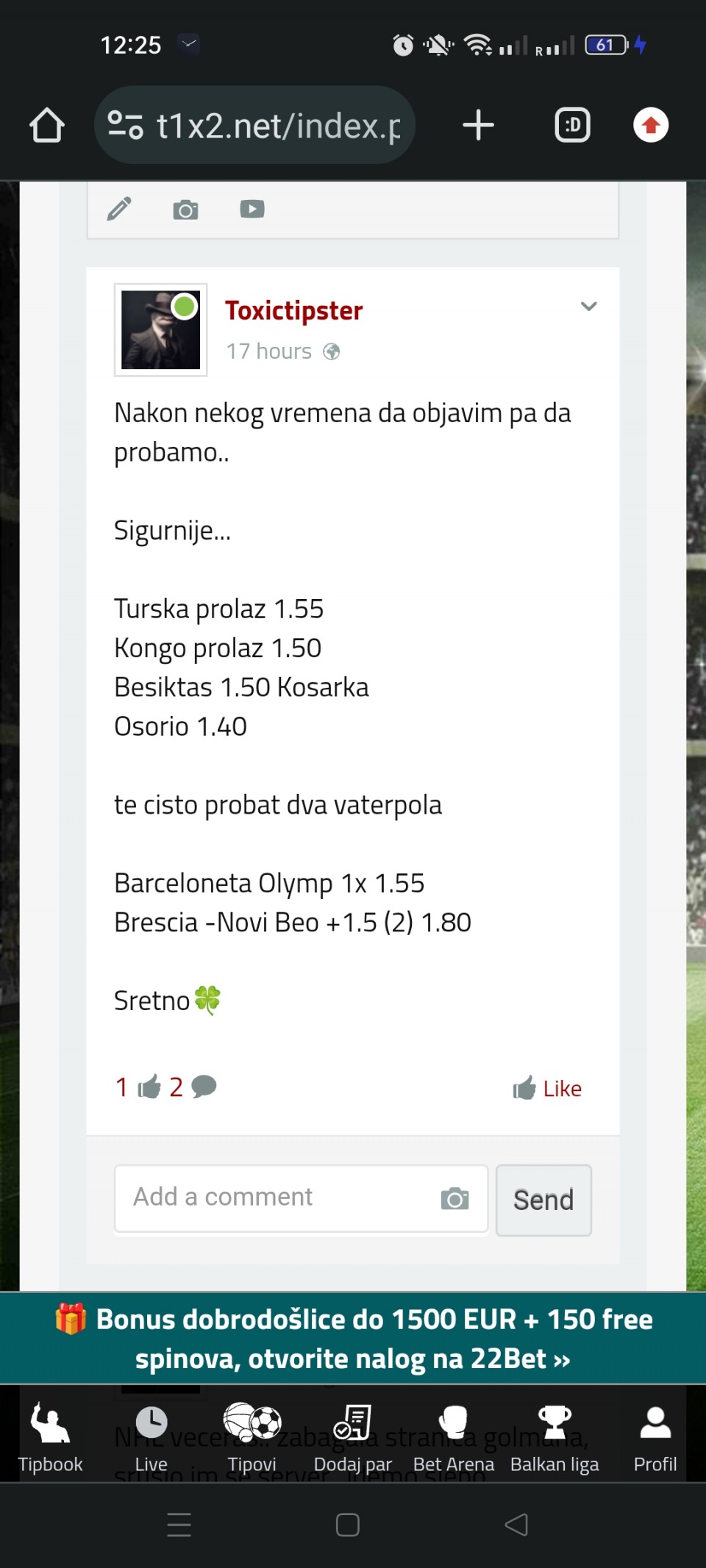
Task: Add a photo with the composer camera icon
Action: 185,210
